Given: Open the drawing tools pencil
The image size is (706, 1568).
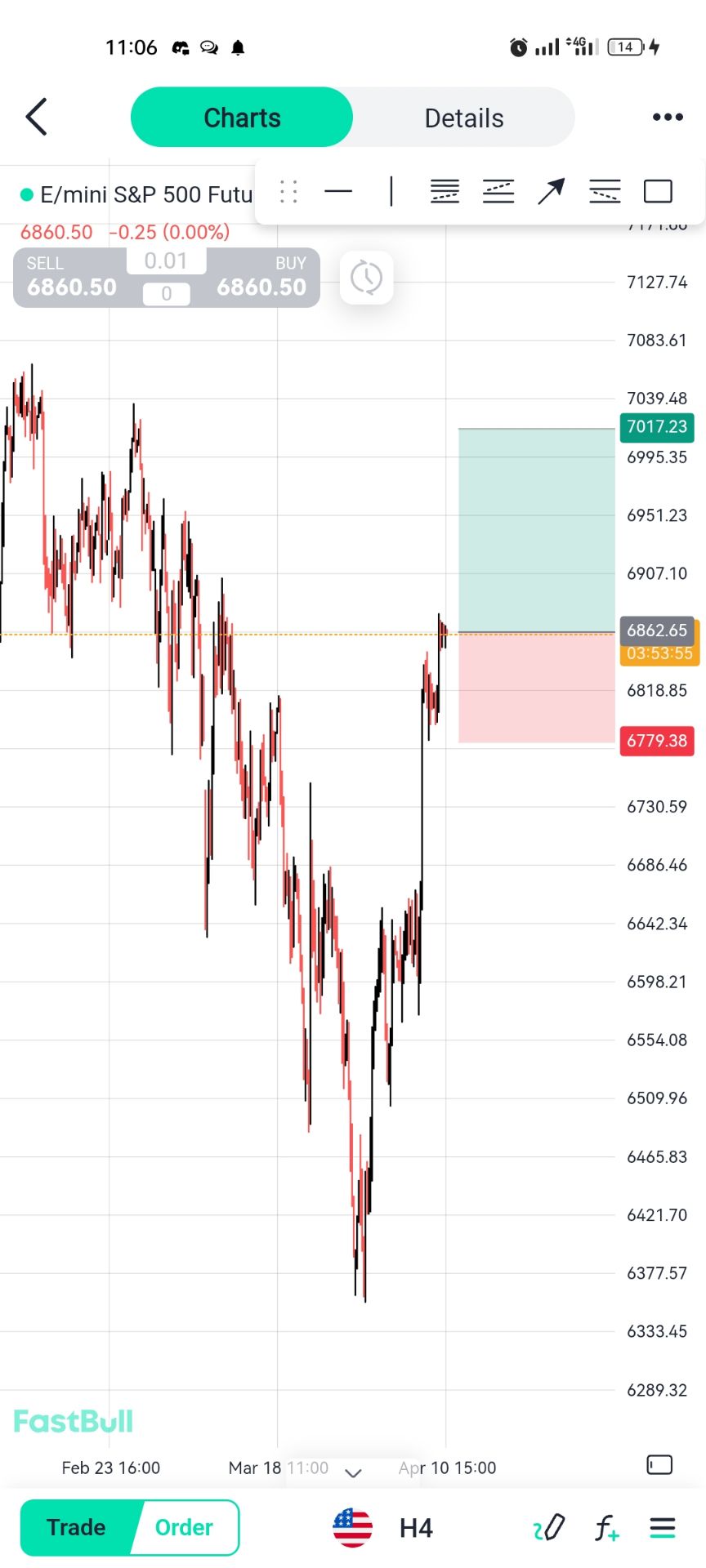Looking at the screenshot, I should click(548, 1527).
